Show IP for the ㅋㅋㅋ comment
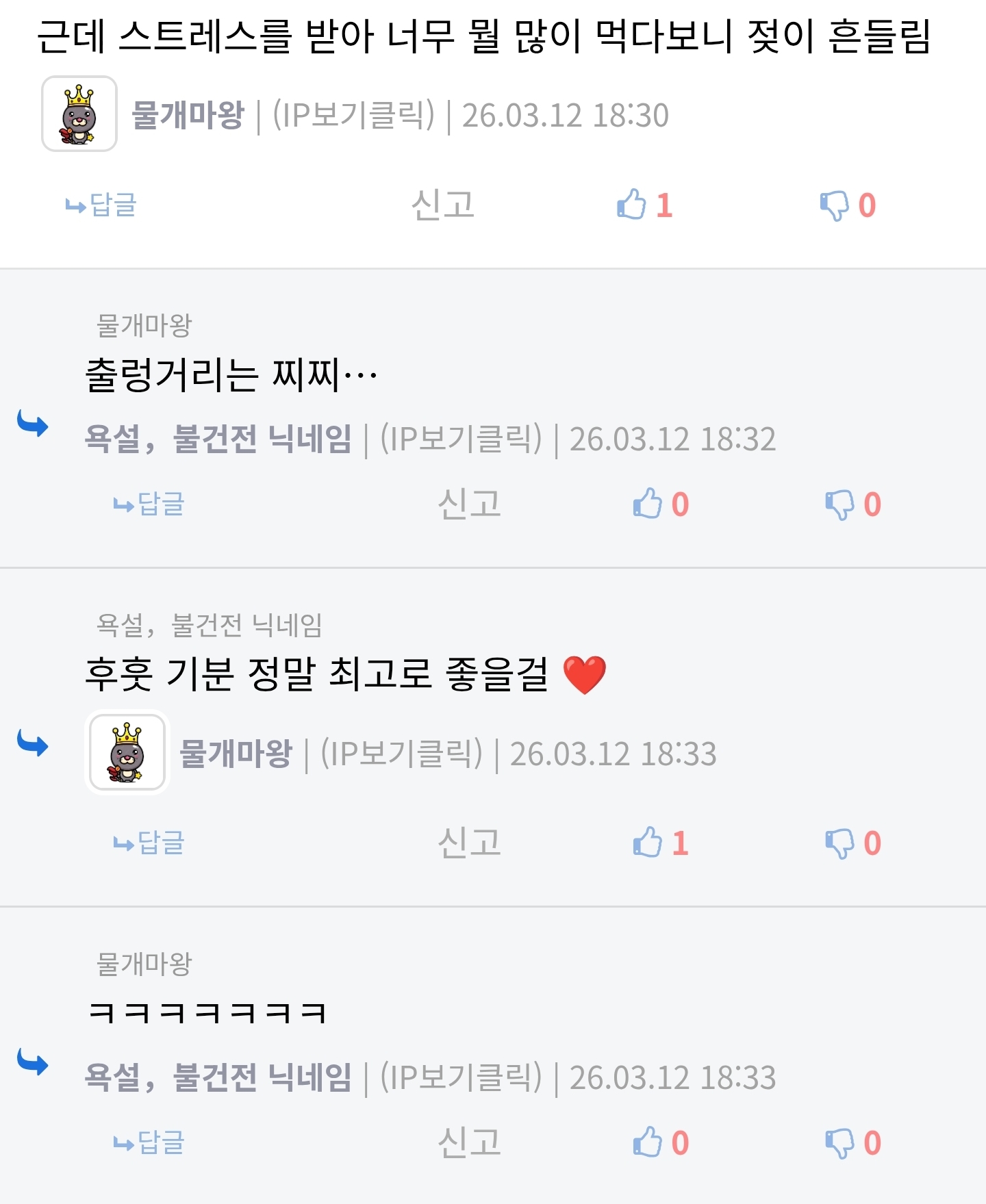This screenshot has width=986, height=1204. 461,1077
